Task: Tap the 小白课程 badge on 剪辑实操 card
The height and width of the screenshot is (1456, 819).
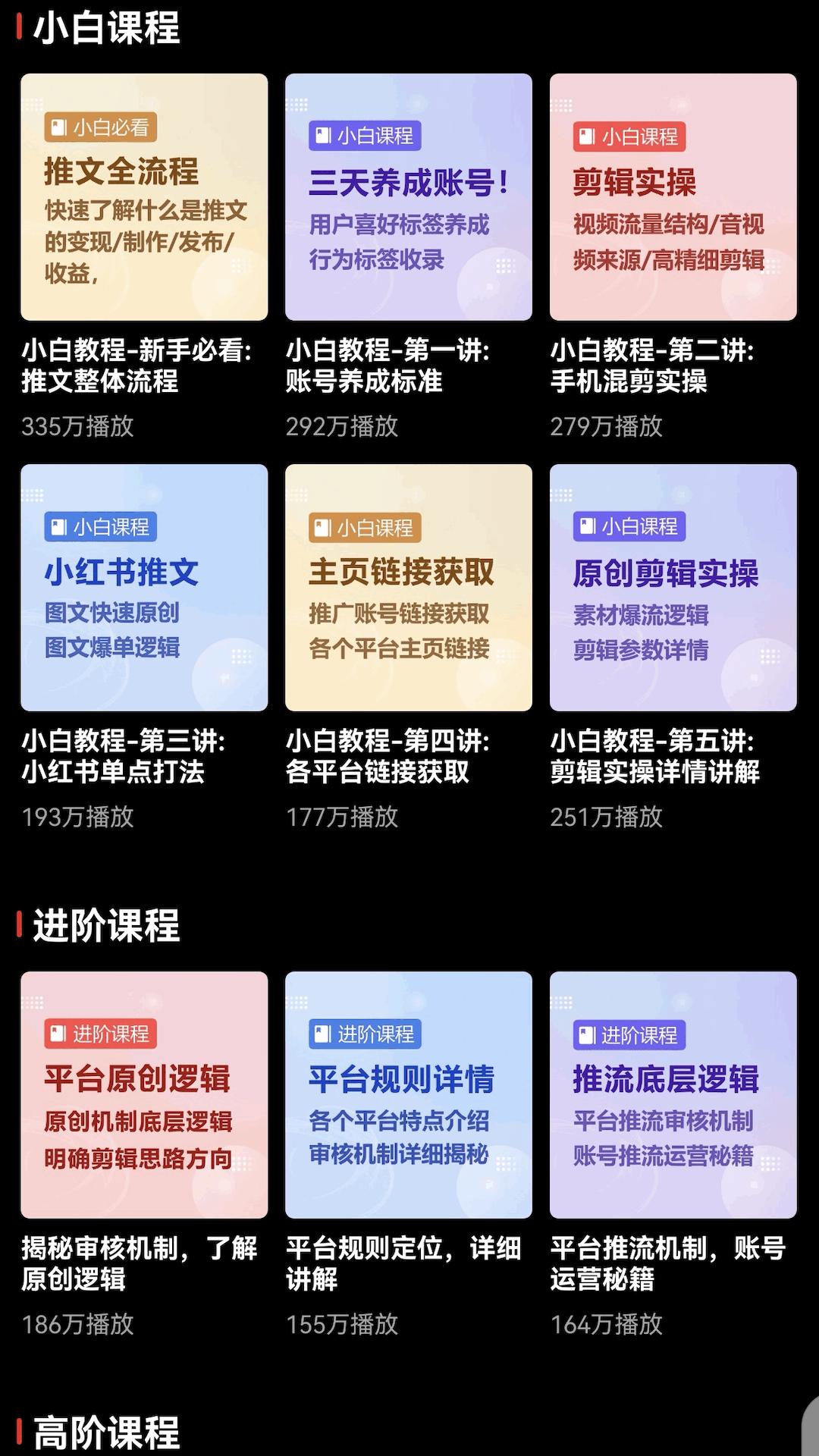Action: (x=632, y=138)
